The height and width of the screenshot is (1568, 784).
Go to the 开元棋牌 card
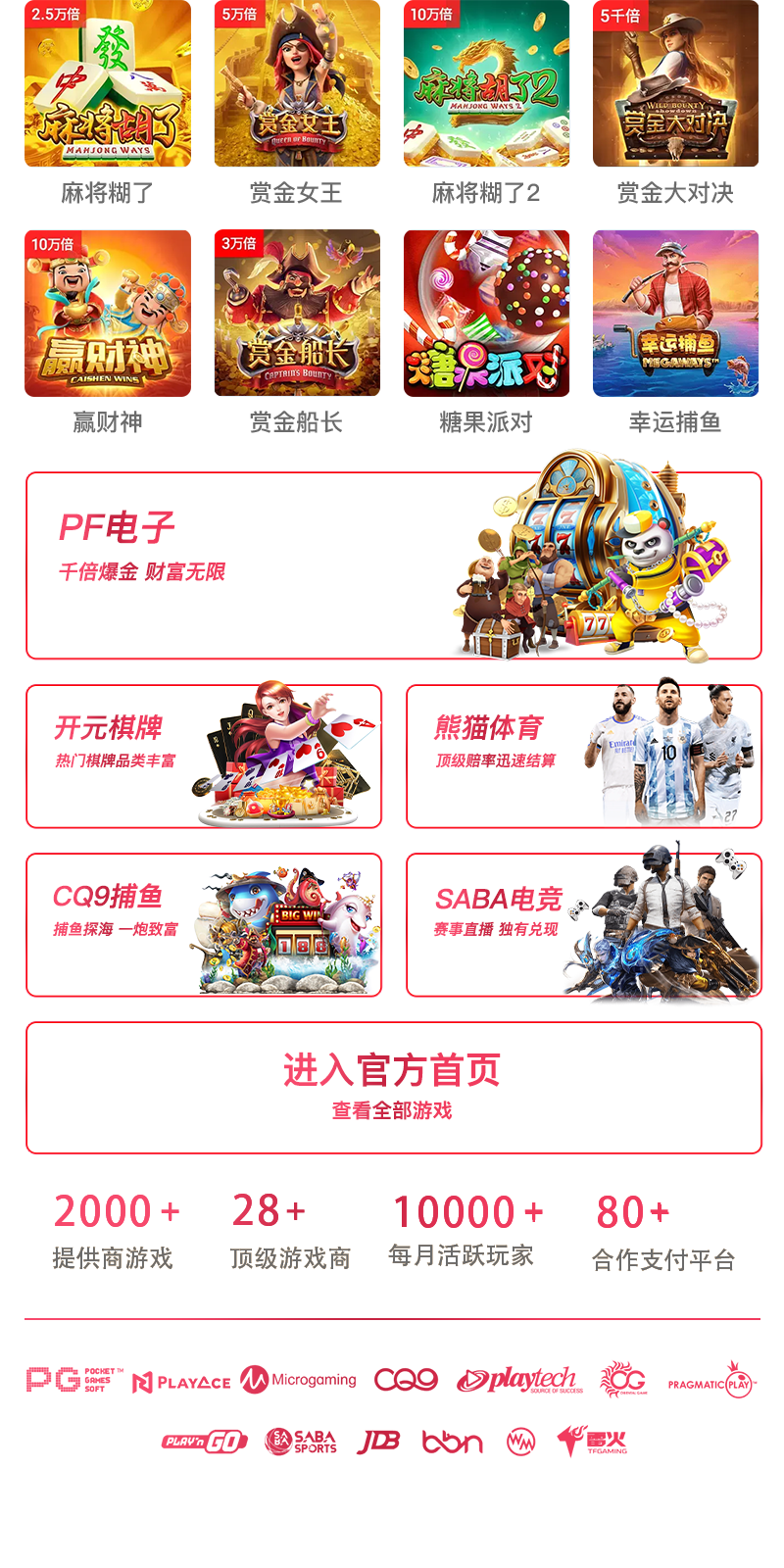pos(203,756)
